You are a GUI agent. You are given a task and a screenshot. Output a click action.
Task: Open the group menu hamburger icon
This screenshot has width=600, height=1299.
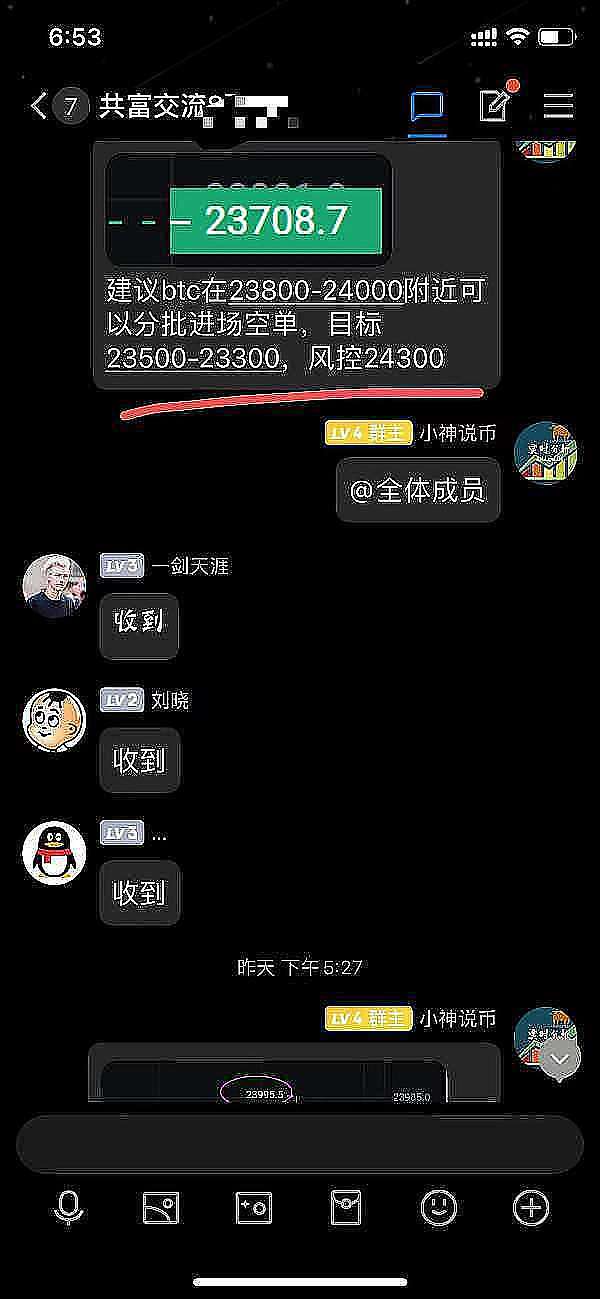point(558,106)
